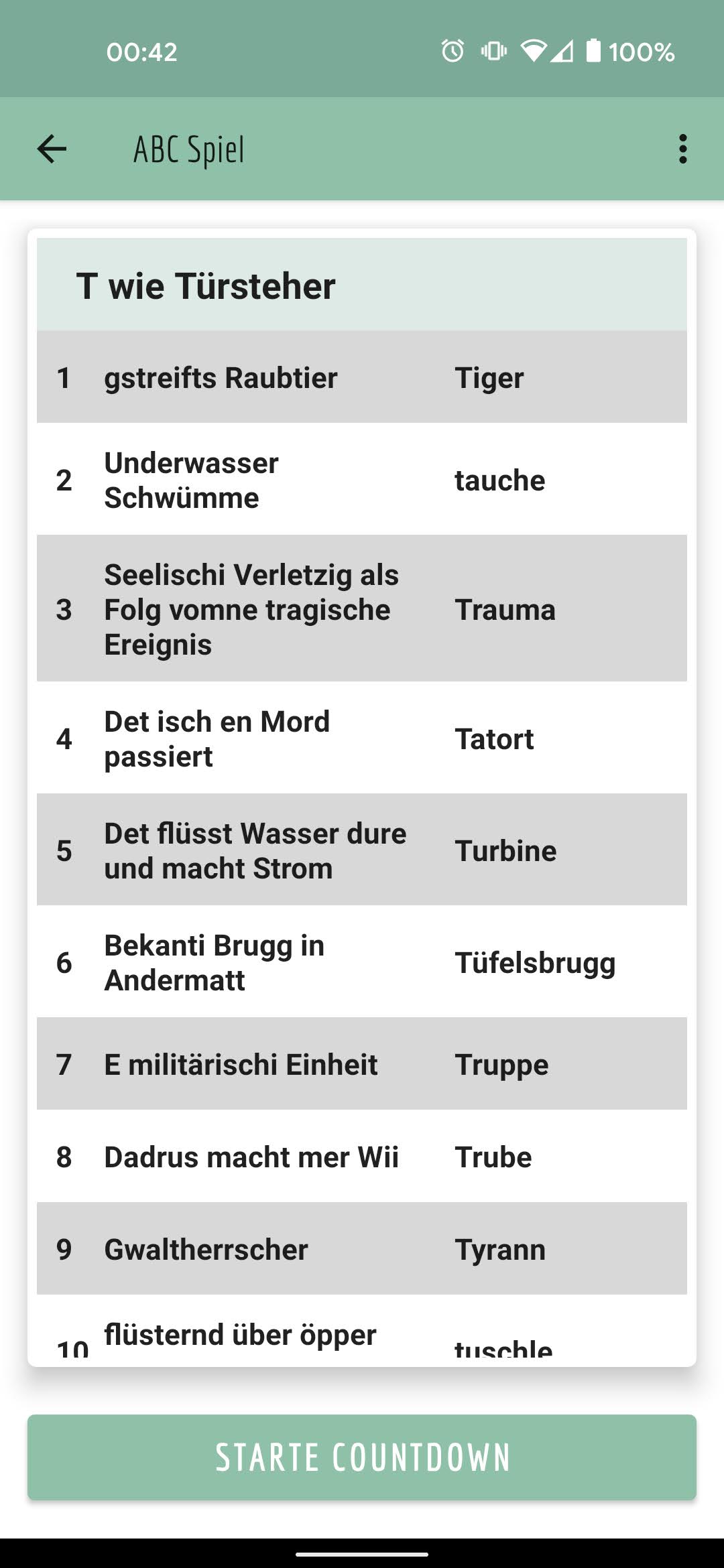Screen dimensions: 724x1568
Task: Go back using the arrow icon
Action: 52,149
